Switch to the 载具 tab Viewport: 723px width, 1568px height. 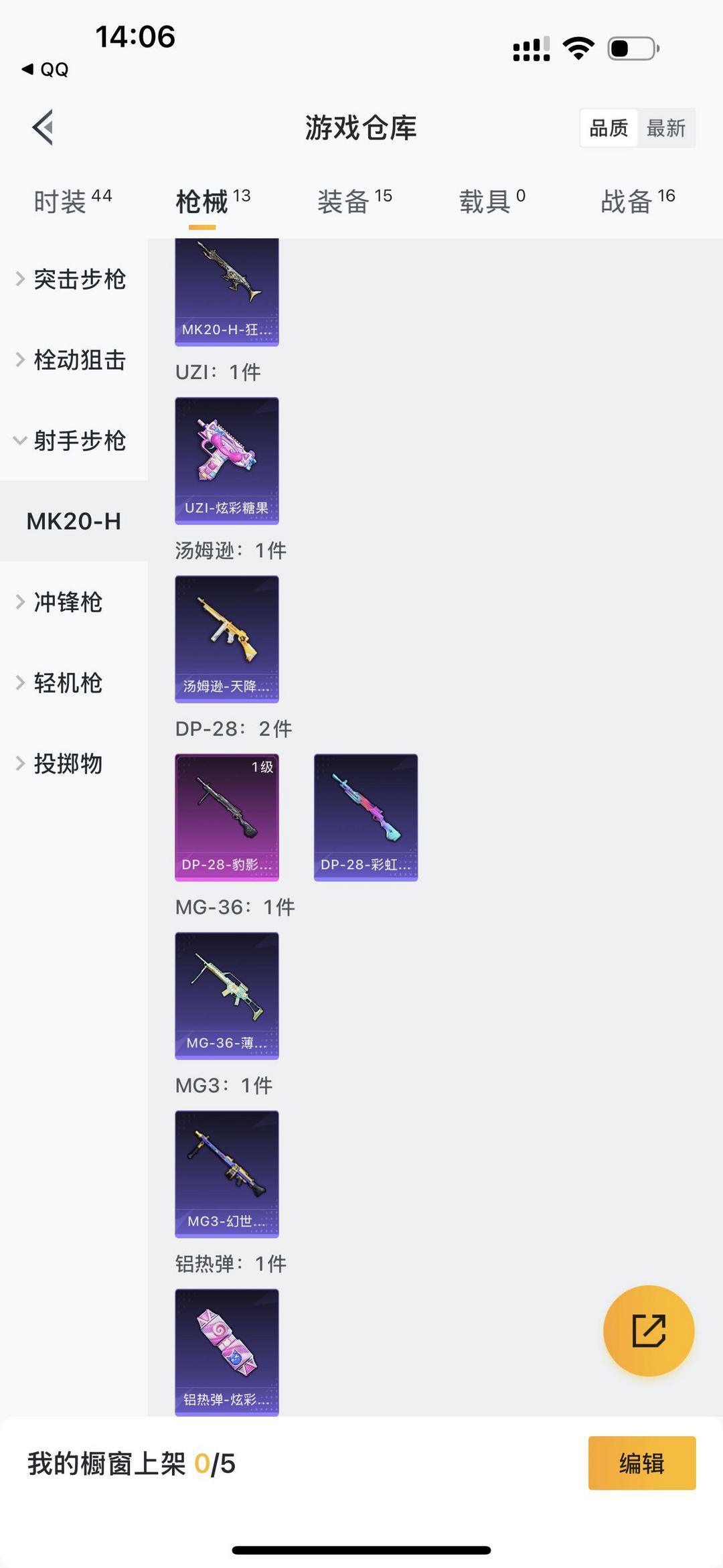pyautogui.click(x=492, y=201)
